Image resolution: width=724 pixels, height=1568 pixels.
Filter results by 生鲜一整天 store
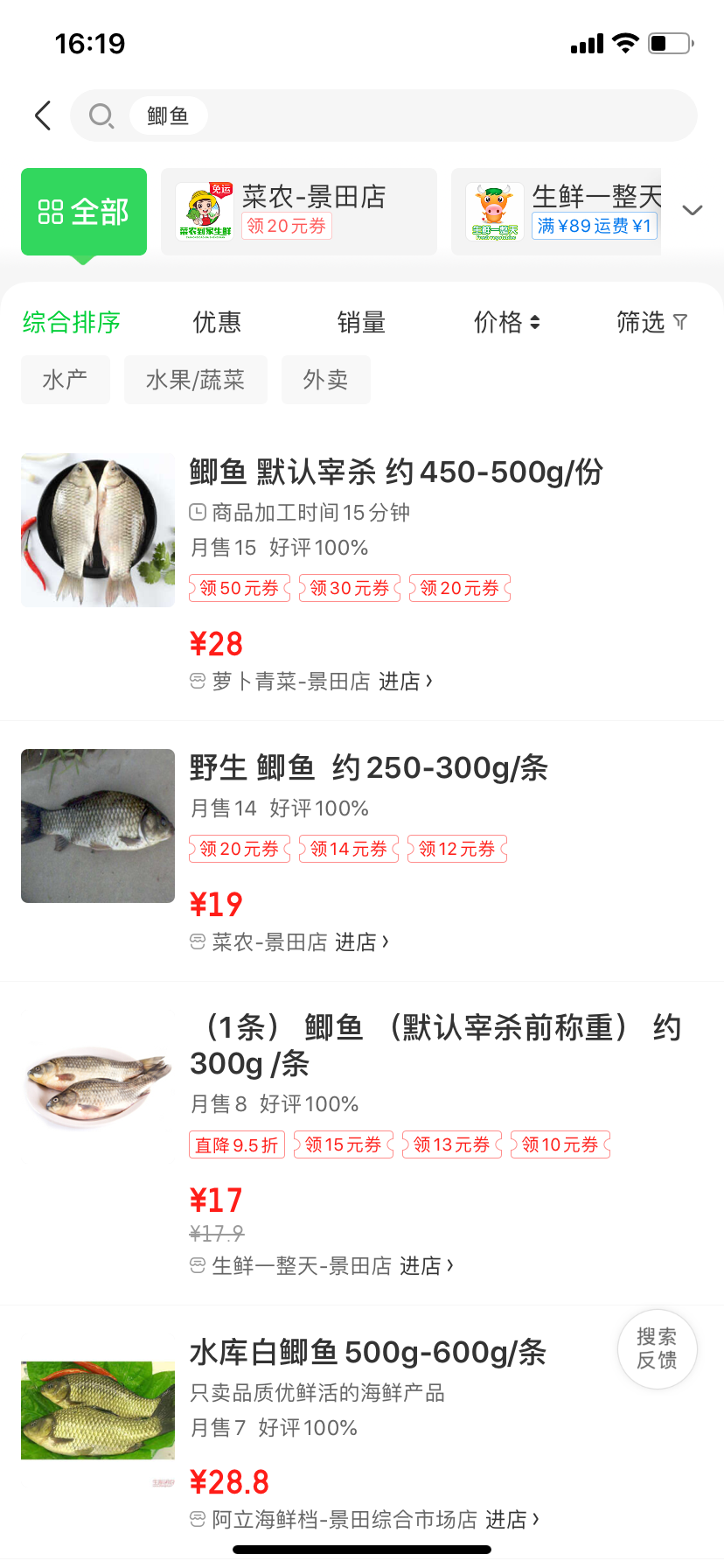(x=556, y=212)
